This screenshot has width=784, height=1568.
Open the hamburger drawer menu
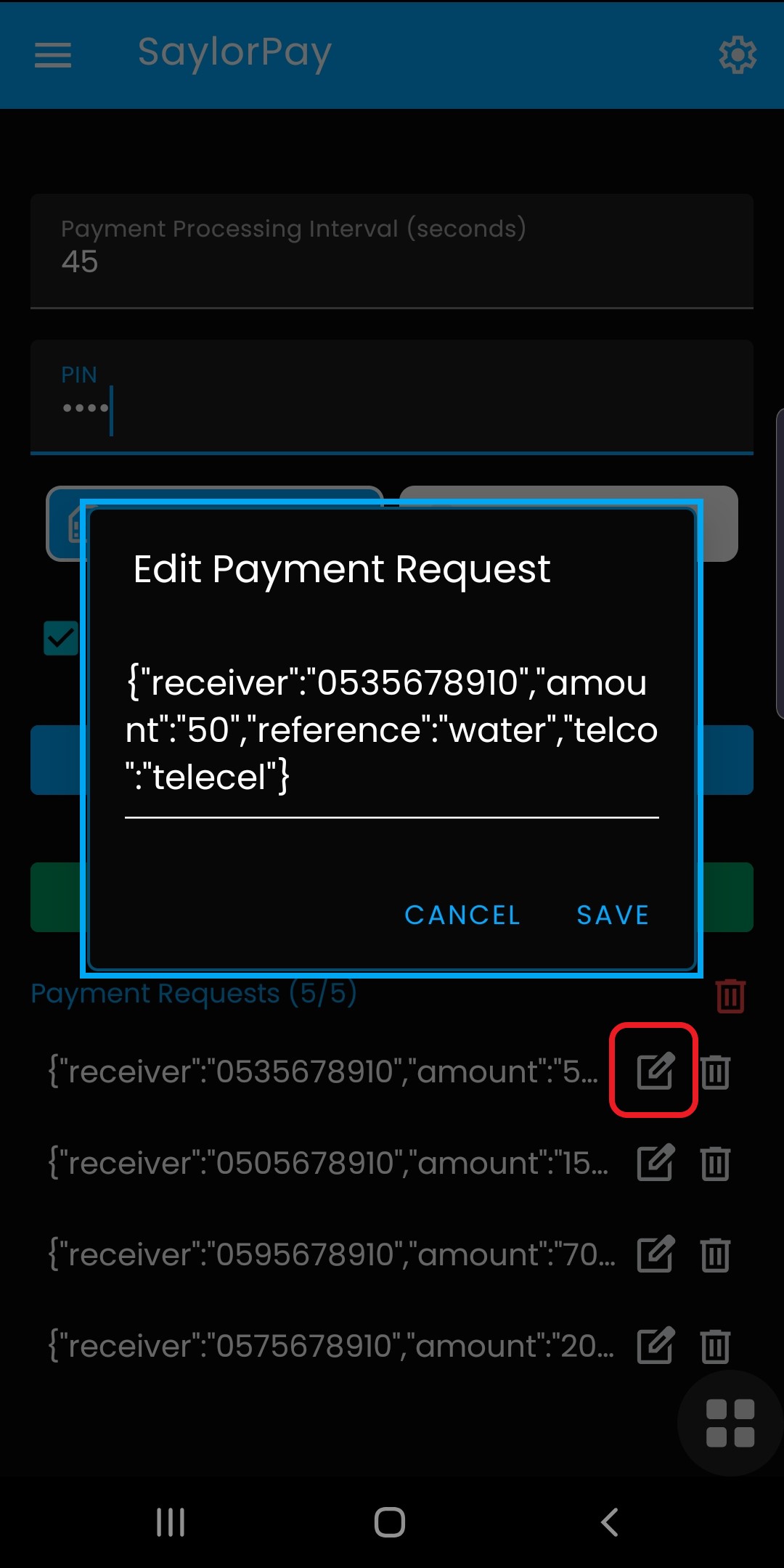53,54
